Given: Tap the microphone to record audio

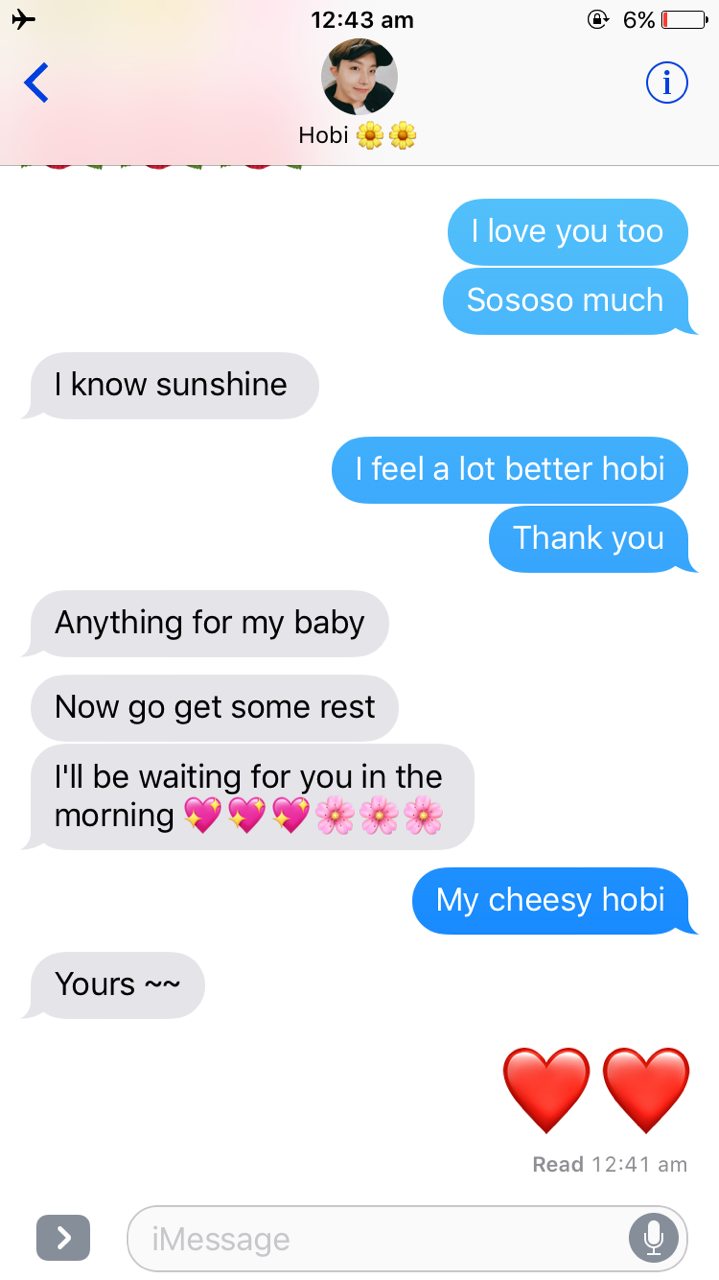Looking at the screenshot, I should pos(653,1239).
